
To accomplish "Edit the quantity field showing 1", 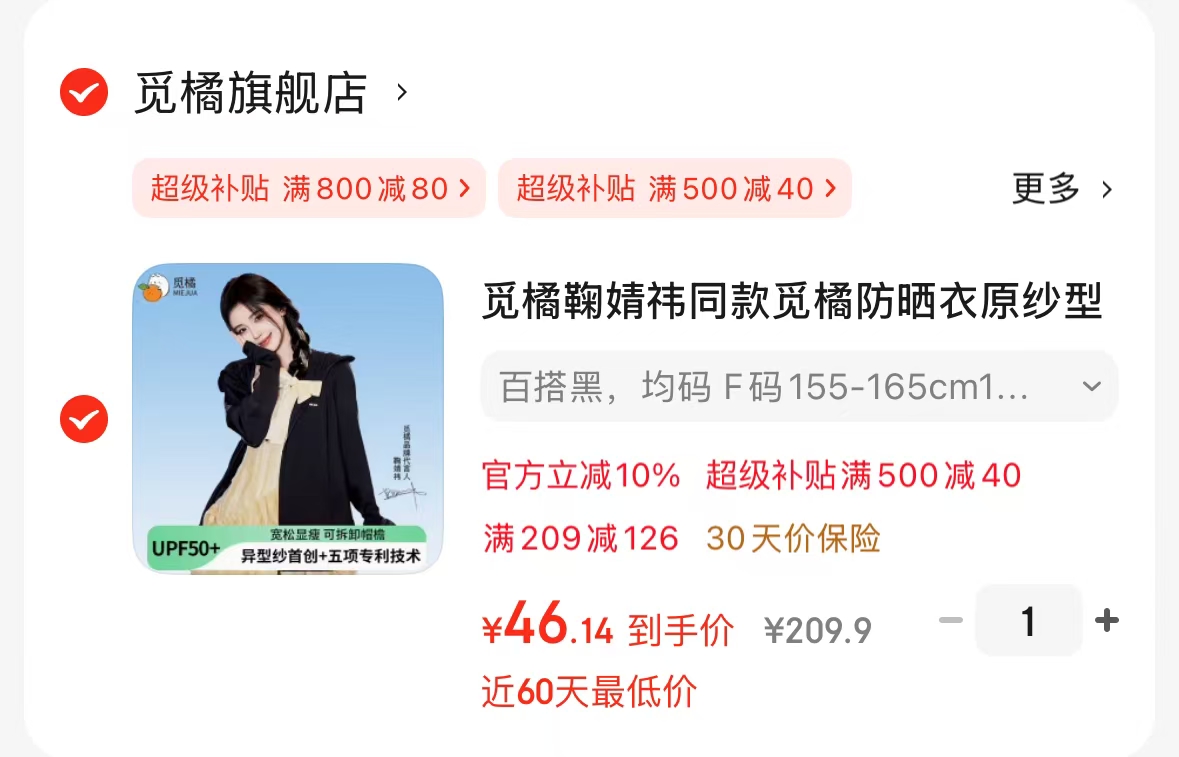I will click(1028, 621).
